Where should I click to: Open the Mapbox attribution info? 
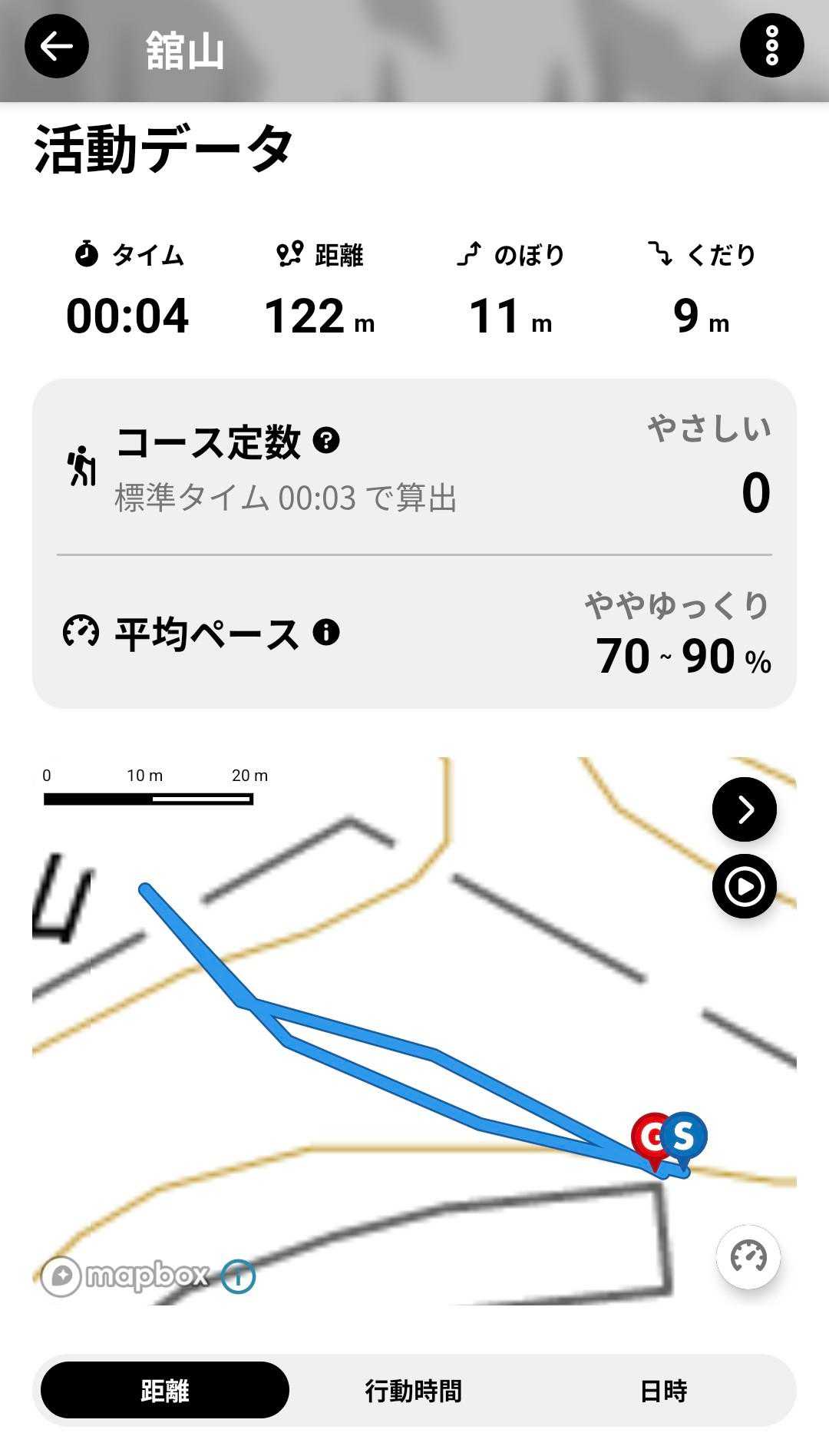pyautogui.click(x=238, y=1276)
